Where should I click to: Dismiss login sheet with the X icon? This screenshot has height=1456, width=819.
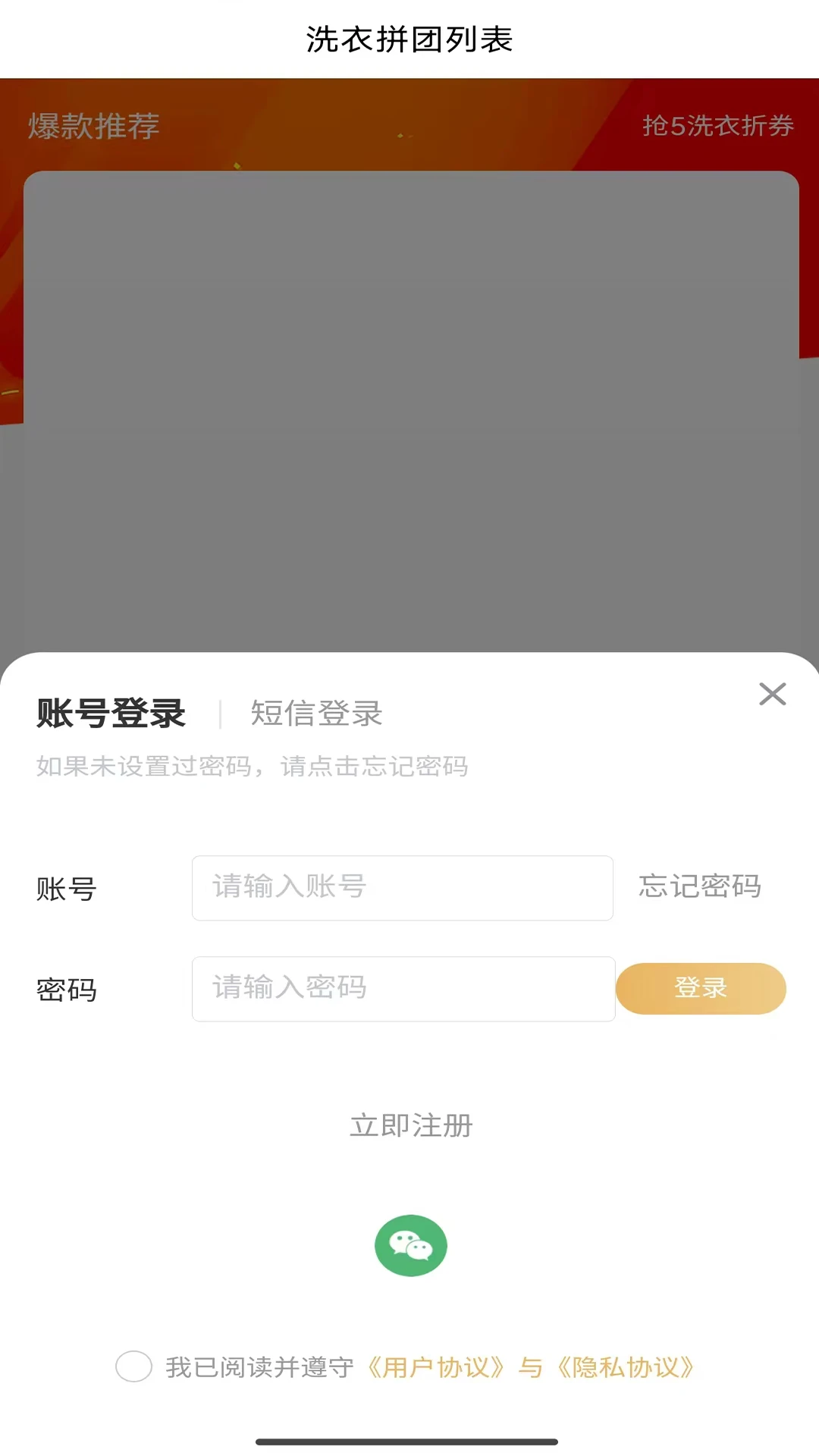coord(773,695)
